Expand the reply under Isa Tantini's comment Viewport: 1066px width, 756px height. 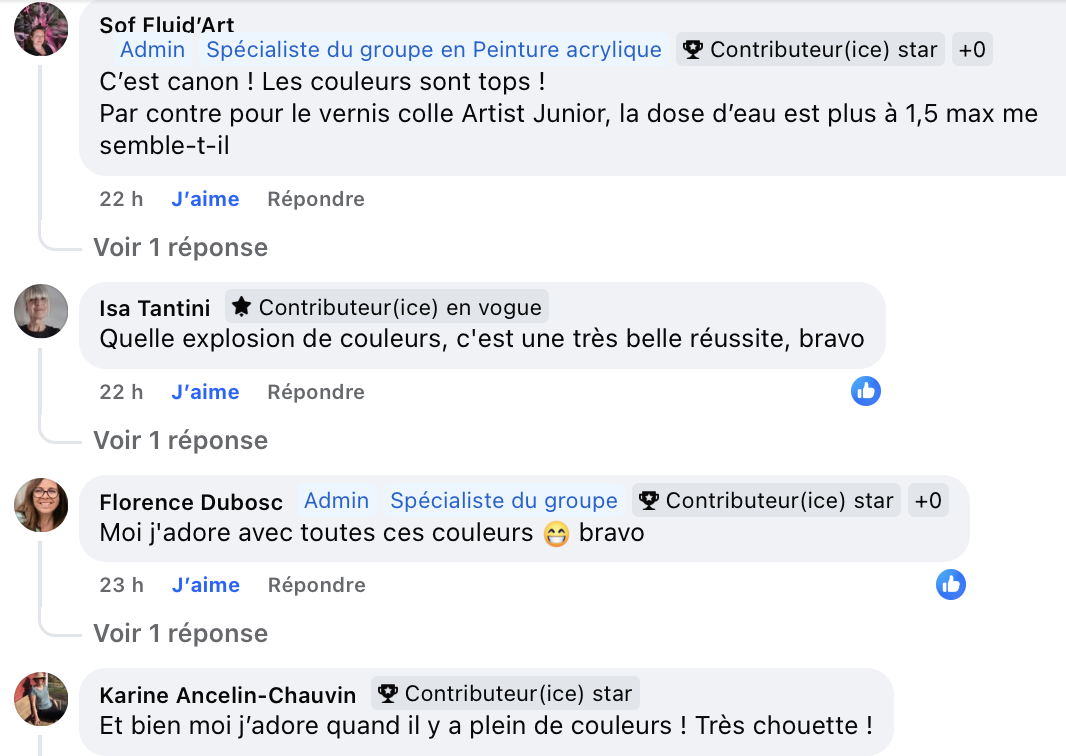[x=180, y=440]
